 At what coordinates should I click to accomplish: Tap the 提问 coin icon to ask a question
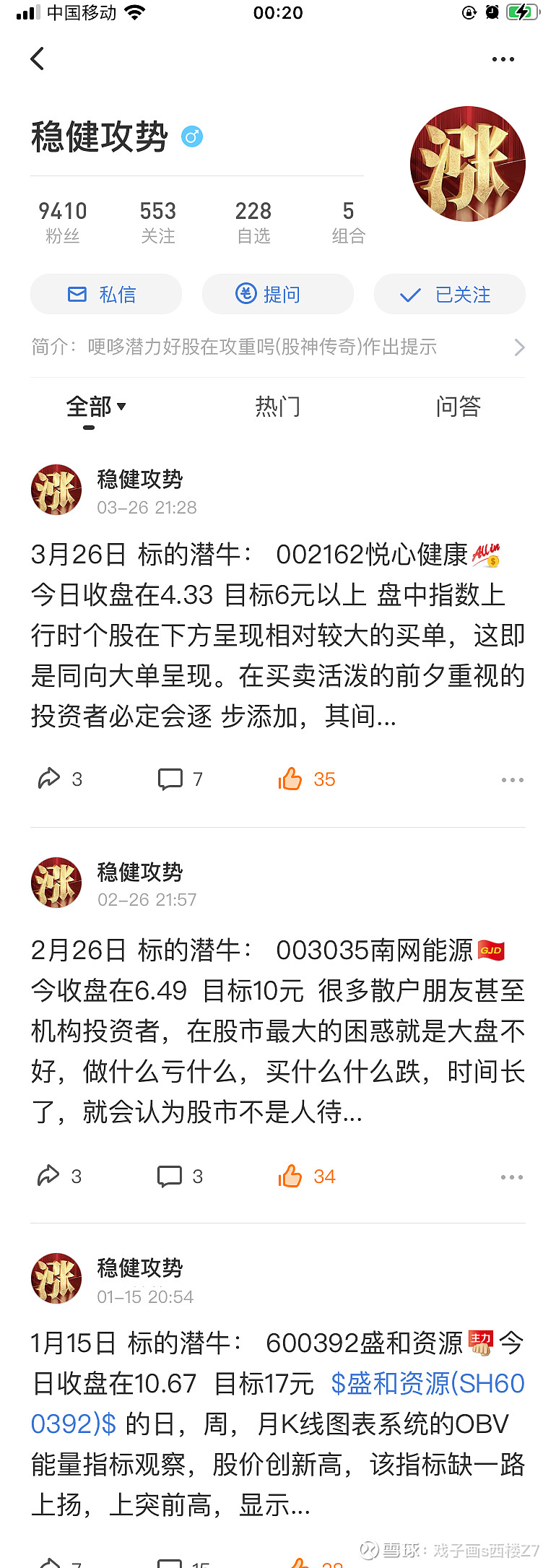pyautogui.click(x=246, y=294)
